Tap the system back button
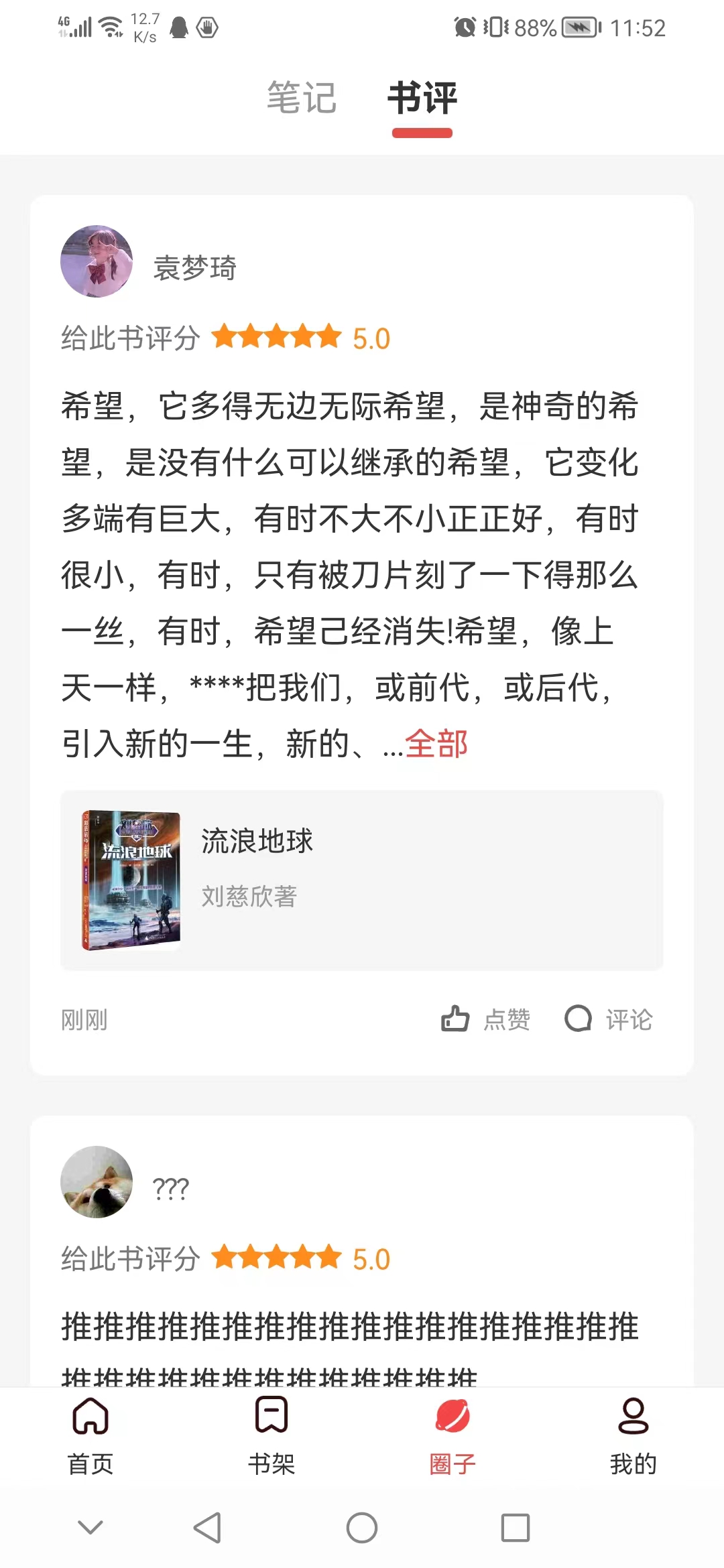Image resolution: width=724 pixels, height=1568 pixels. tap(207, 1528)
